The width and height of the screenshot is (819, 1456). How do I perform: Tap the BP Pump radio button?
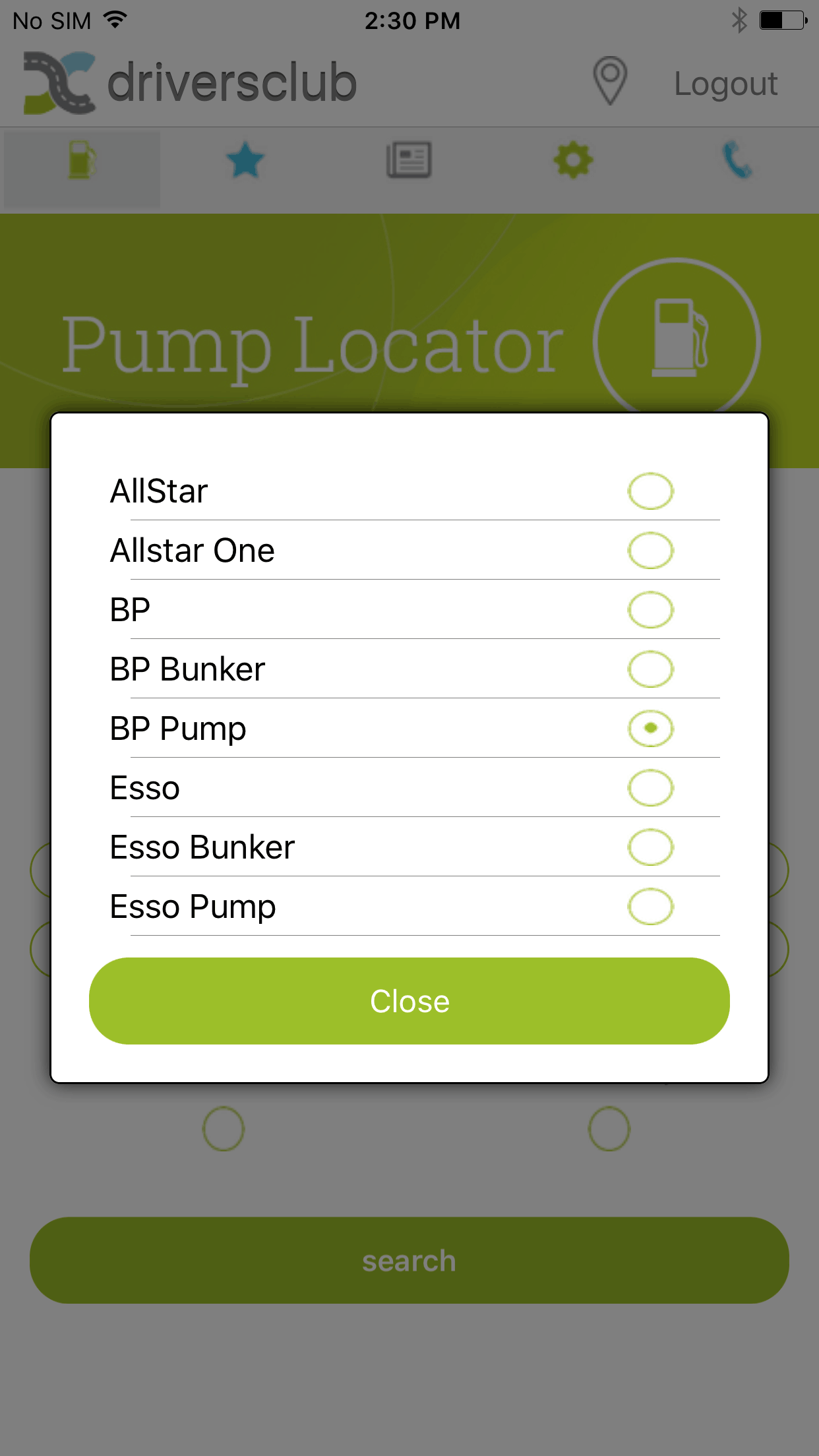650,729
